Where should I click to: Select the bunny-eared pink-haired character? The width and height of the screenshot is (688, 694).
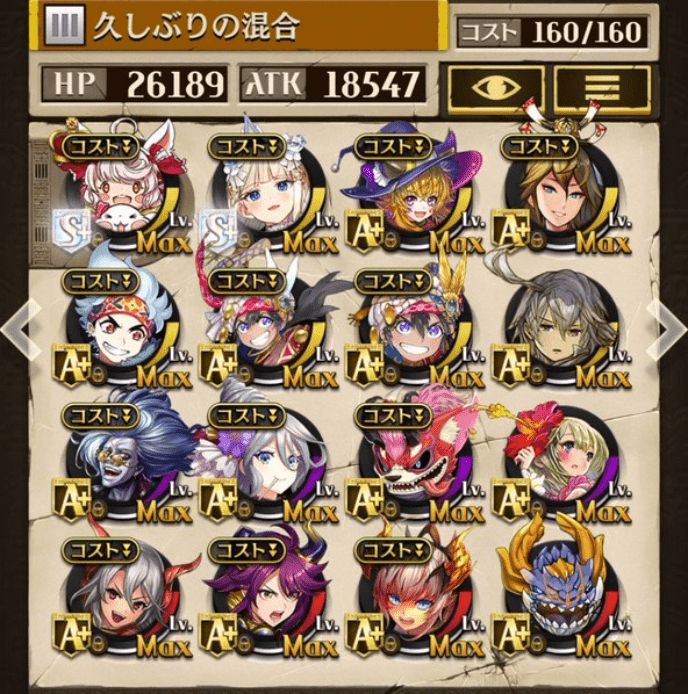[x=112, y=195]
